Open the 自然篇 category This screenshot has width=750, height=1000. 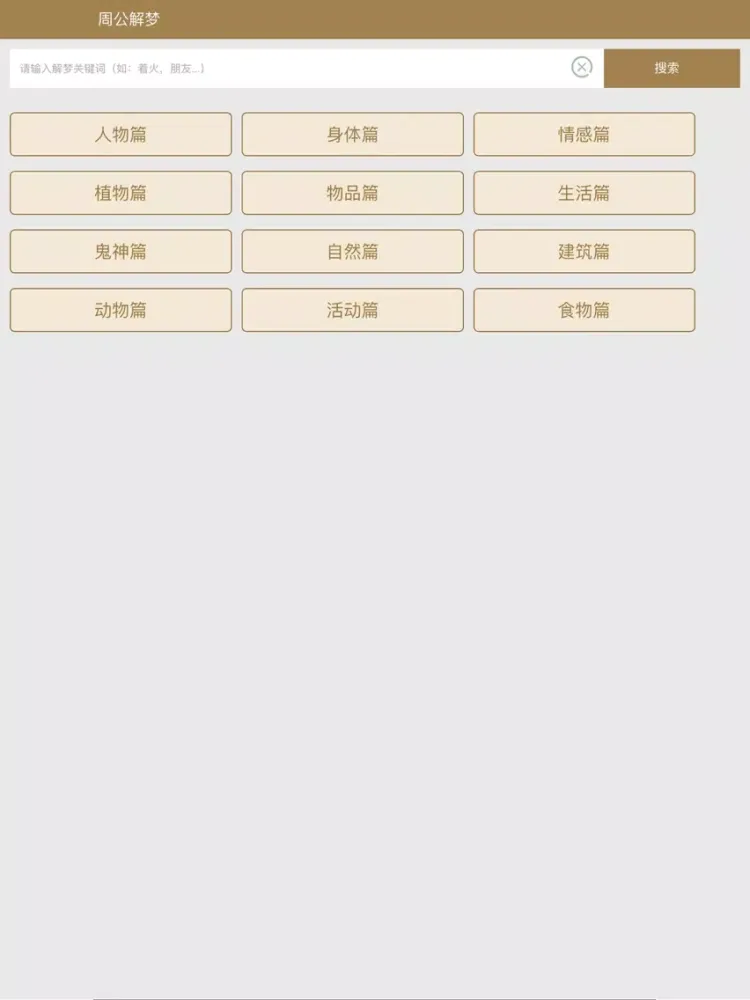[x=352, y=252]
